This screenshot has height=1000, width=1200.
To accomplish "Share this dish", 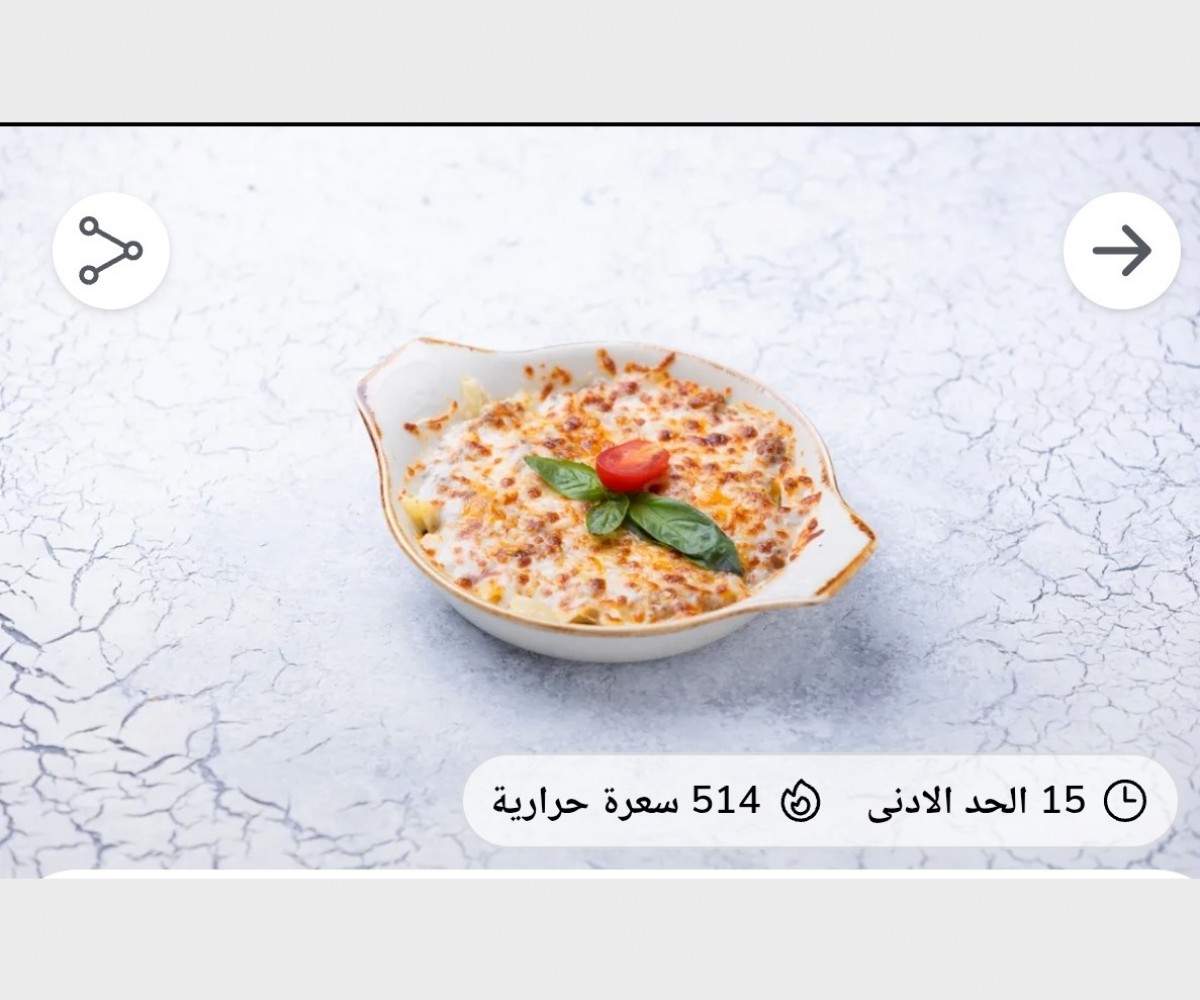I will pyautogui.click(x=111, y=250).
